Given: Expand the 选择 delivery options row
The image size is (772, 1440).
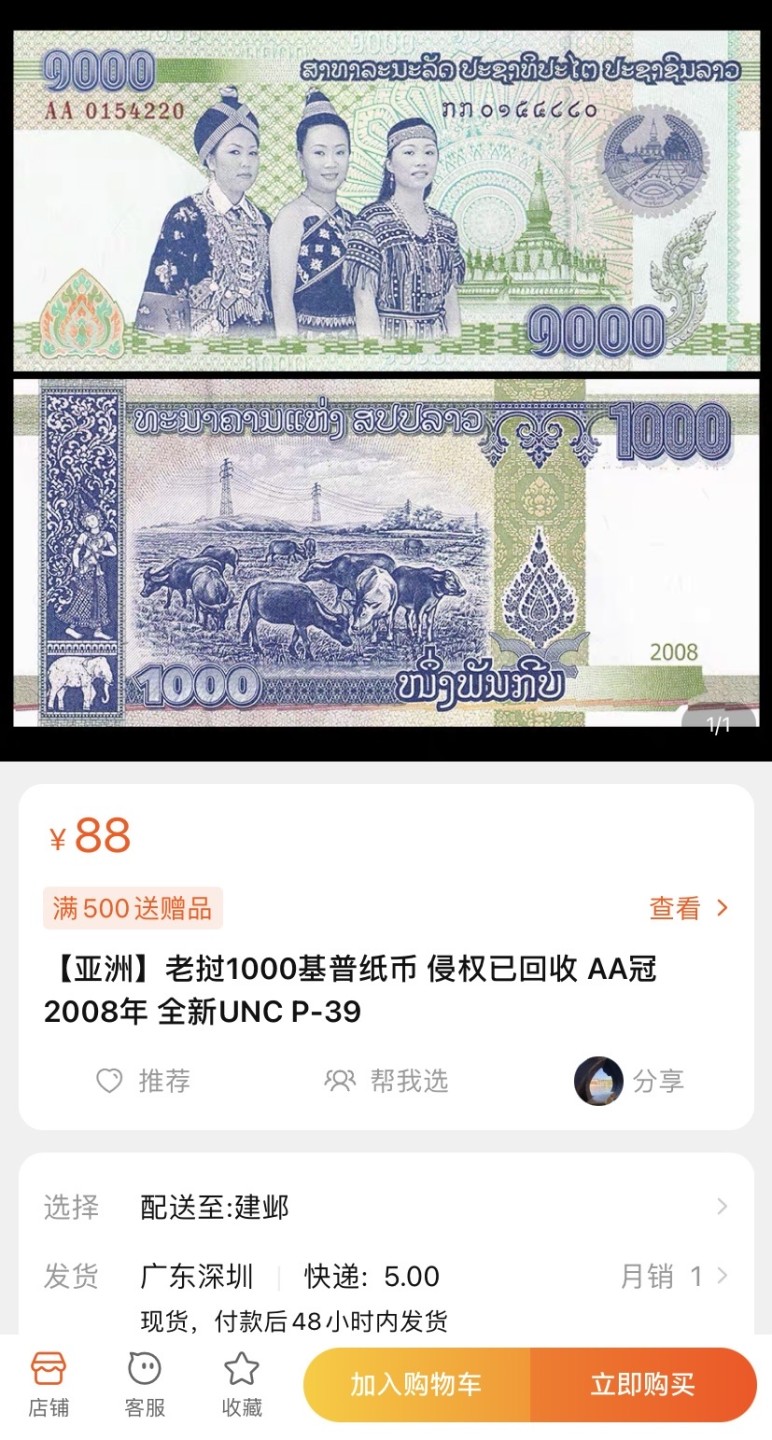Looking at the screenshot, I should 722,1207.
